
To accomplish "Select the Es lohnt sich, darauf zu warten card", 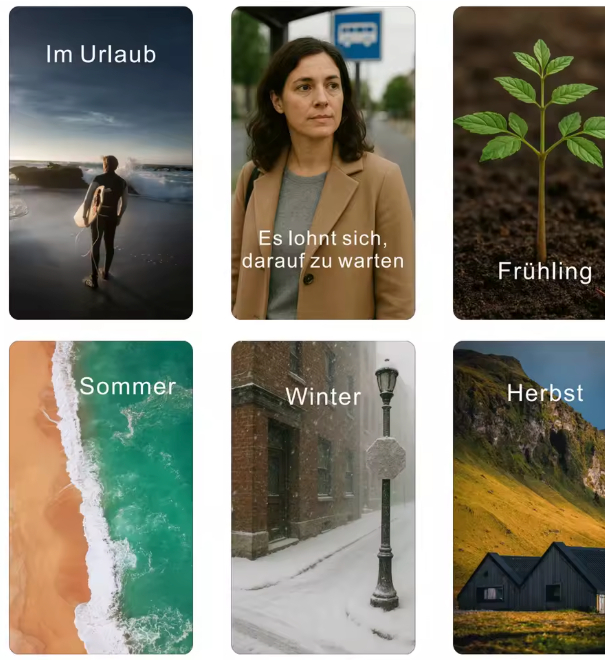I will click(x=323, y=163).
